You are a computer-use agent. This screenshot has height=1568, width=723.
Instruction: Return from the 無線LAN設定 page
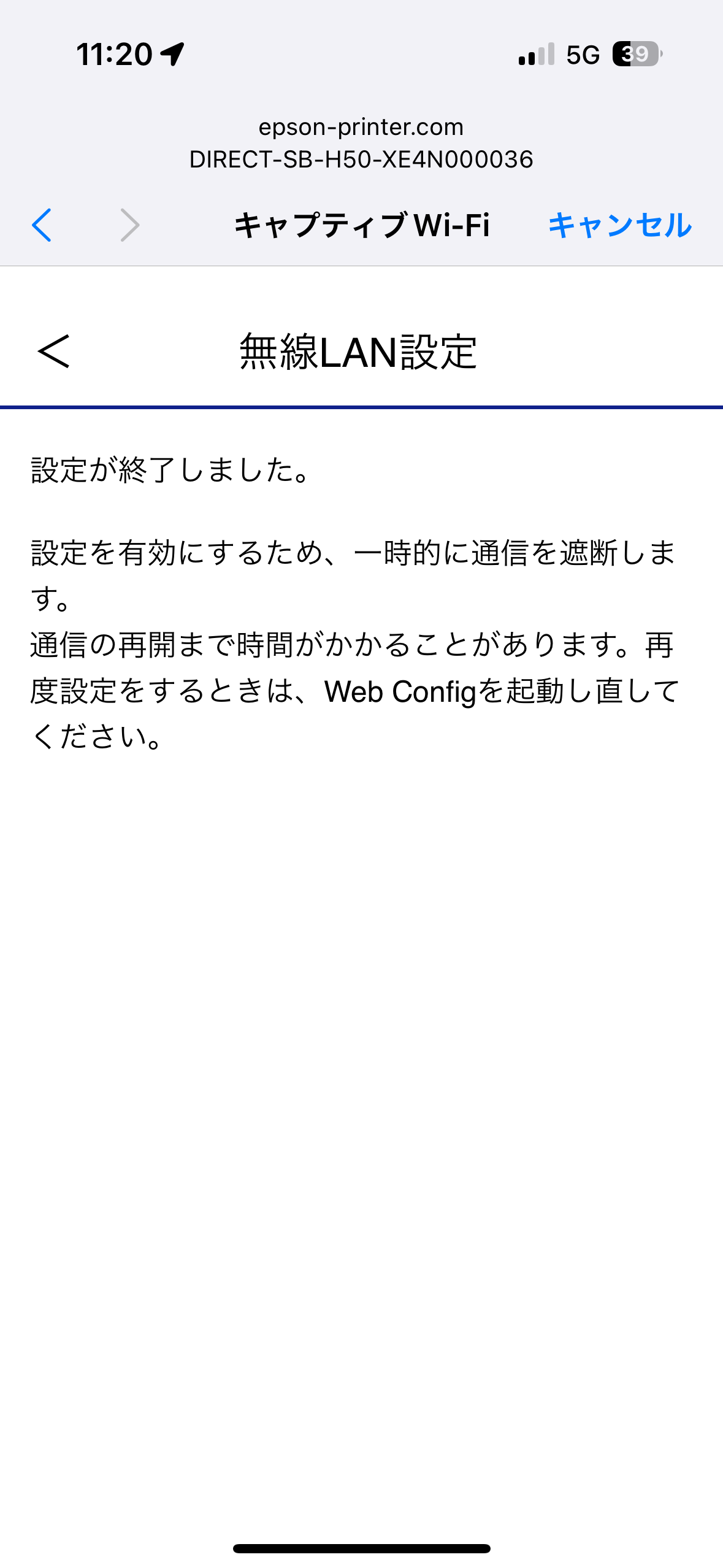click(54, 352)
